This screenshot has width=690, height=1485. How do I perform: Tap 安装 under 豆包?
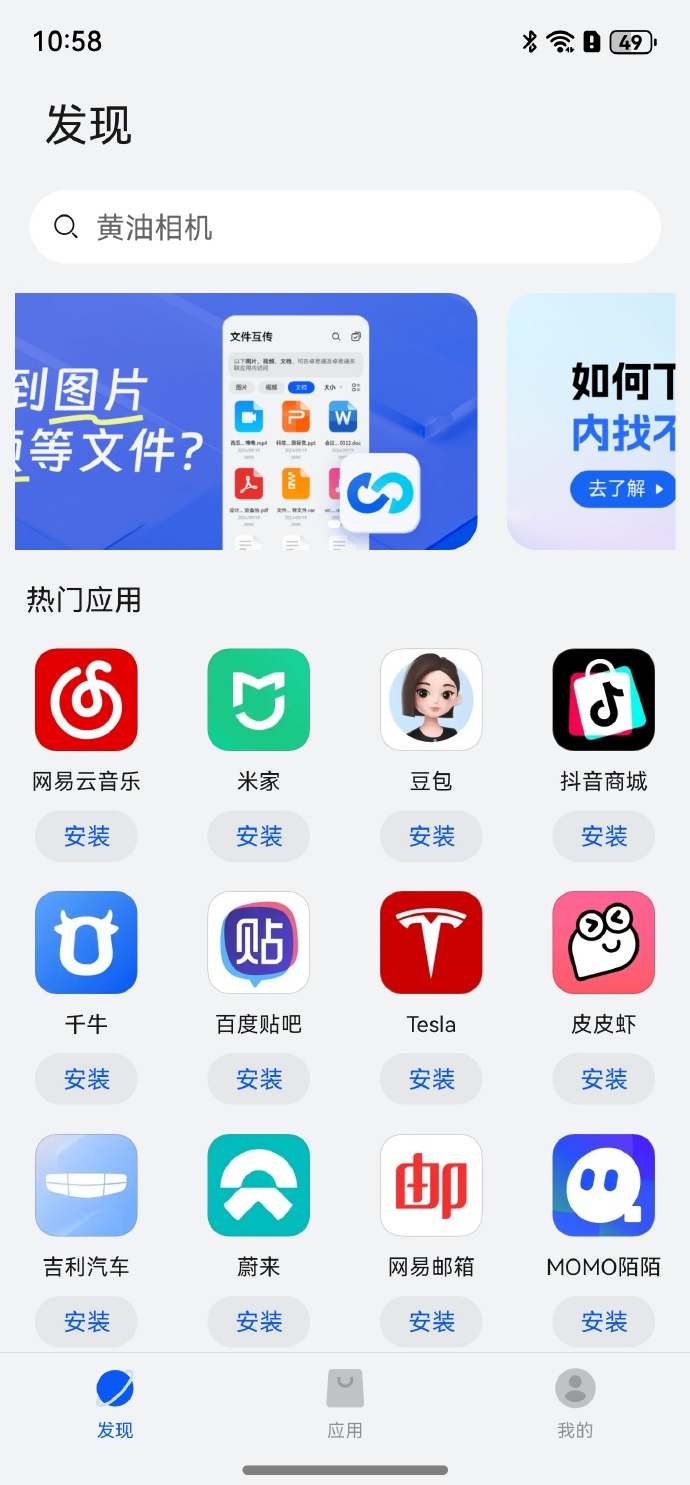[x=431, y=836]
